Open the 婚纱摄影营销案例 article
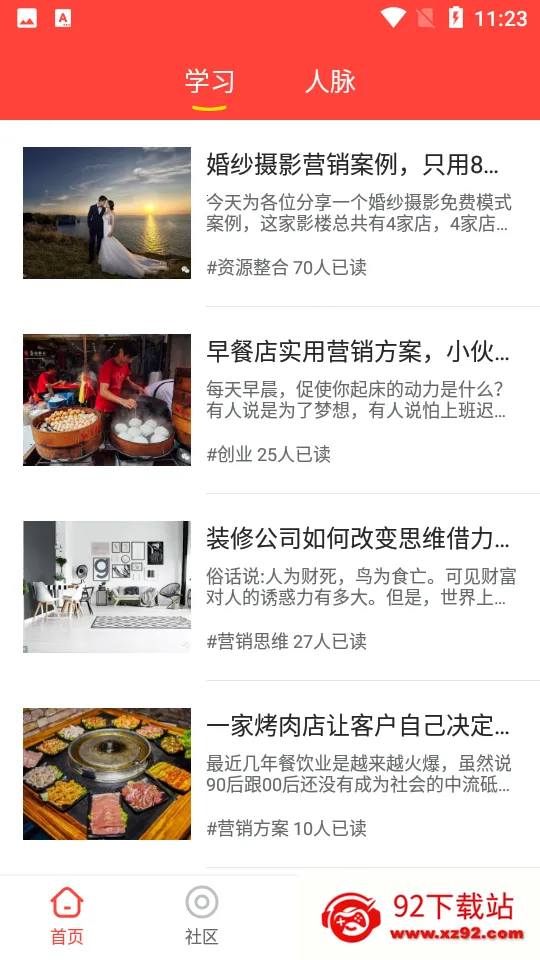This screenshot has width=540, height=960. click(270, 213)
